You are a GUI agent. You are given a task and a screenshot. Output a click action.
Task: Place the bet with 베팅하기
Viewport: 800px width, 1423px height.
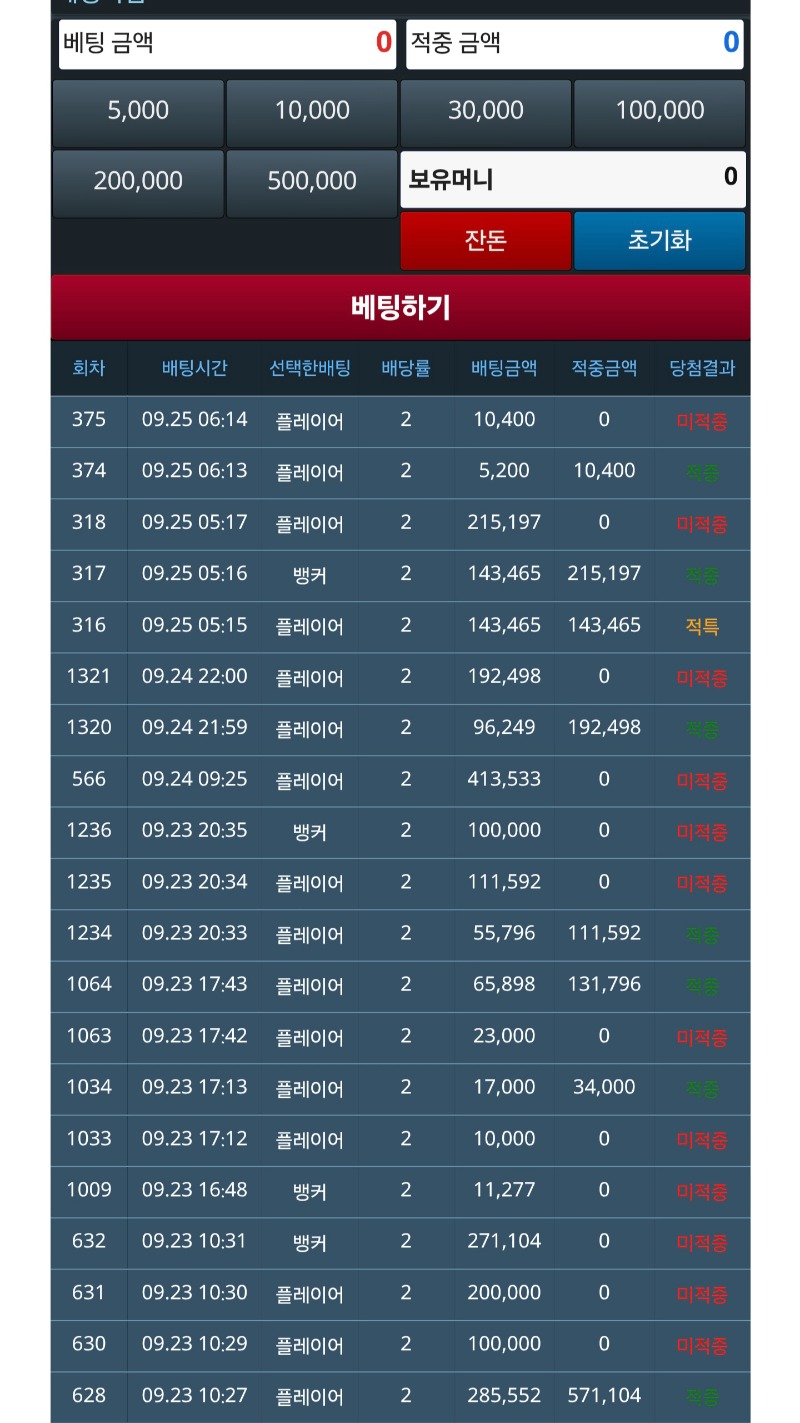[400, 308]
